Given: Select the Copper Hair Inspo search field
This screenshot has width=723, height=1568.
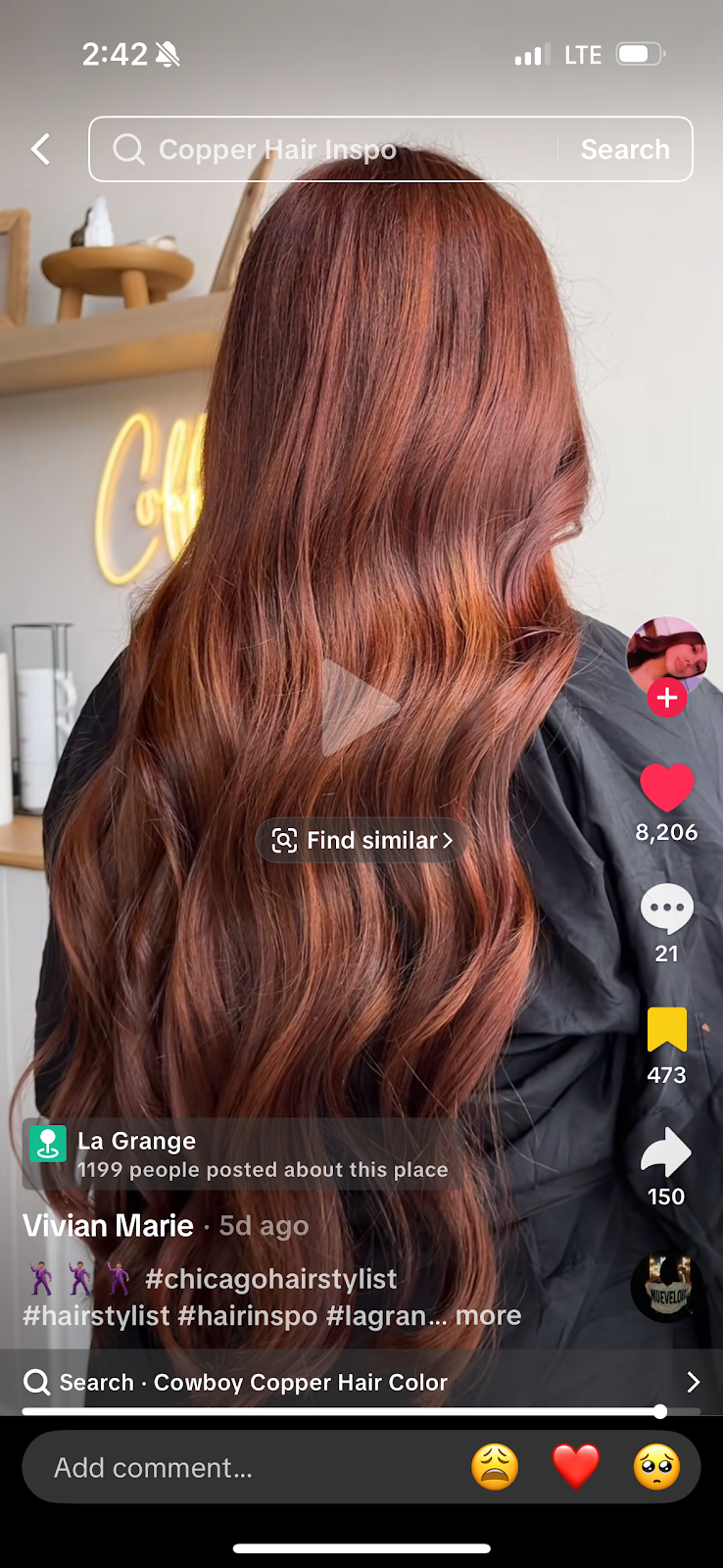Looking at the screenshot, I should [x=277, y=149].
